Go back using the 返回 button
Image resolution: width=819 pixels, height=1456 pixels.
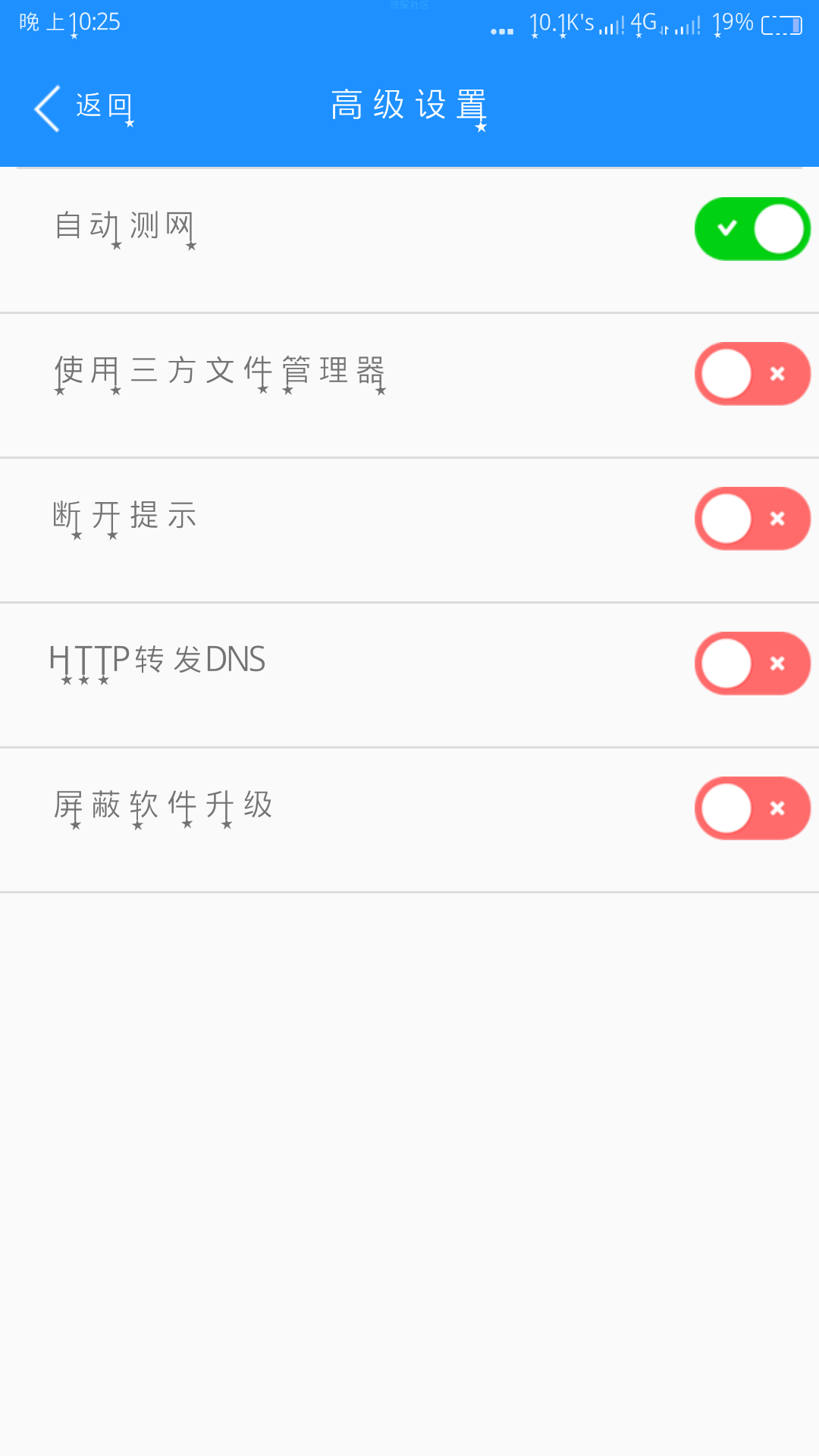click(x=83, y=108)
